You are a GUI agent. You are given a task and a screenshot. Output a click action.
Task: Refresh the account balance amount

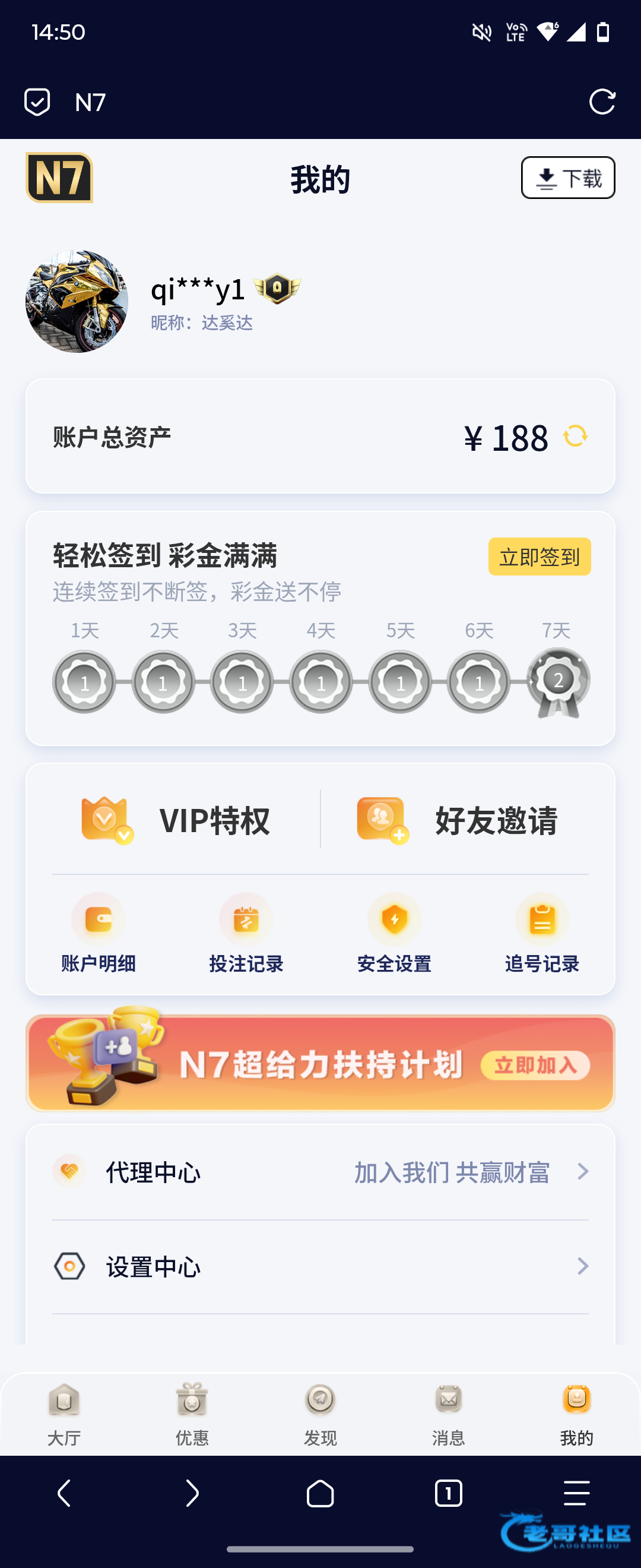[575, 436]
